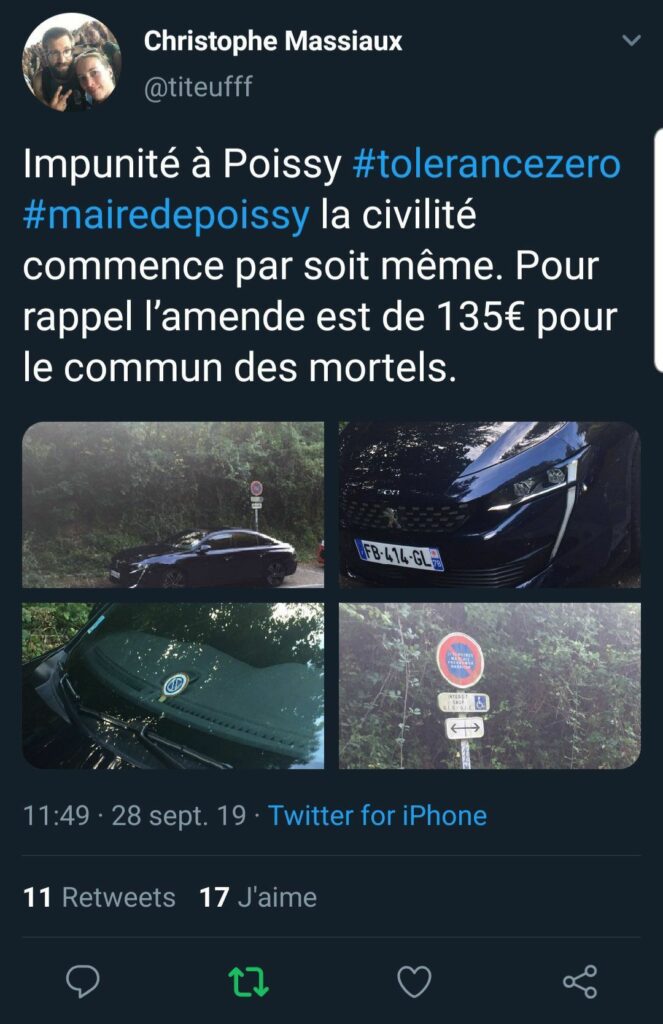The height and width of the screenshot is (1024, 663).
Task: View the photo of the license plate
Action: (489, 504)
